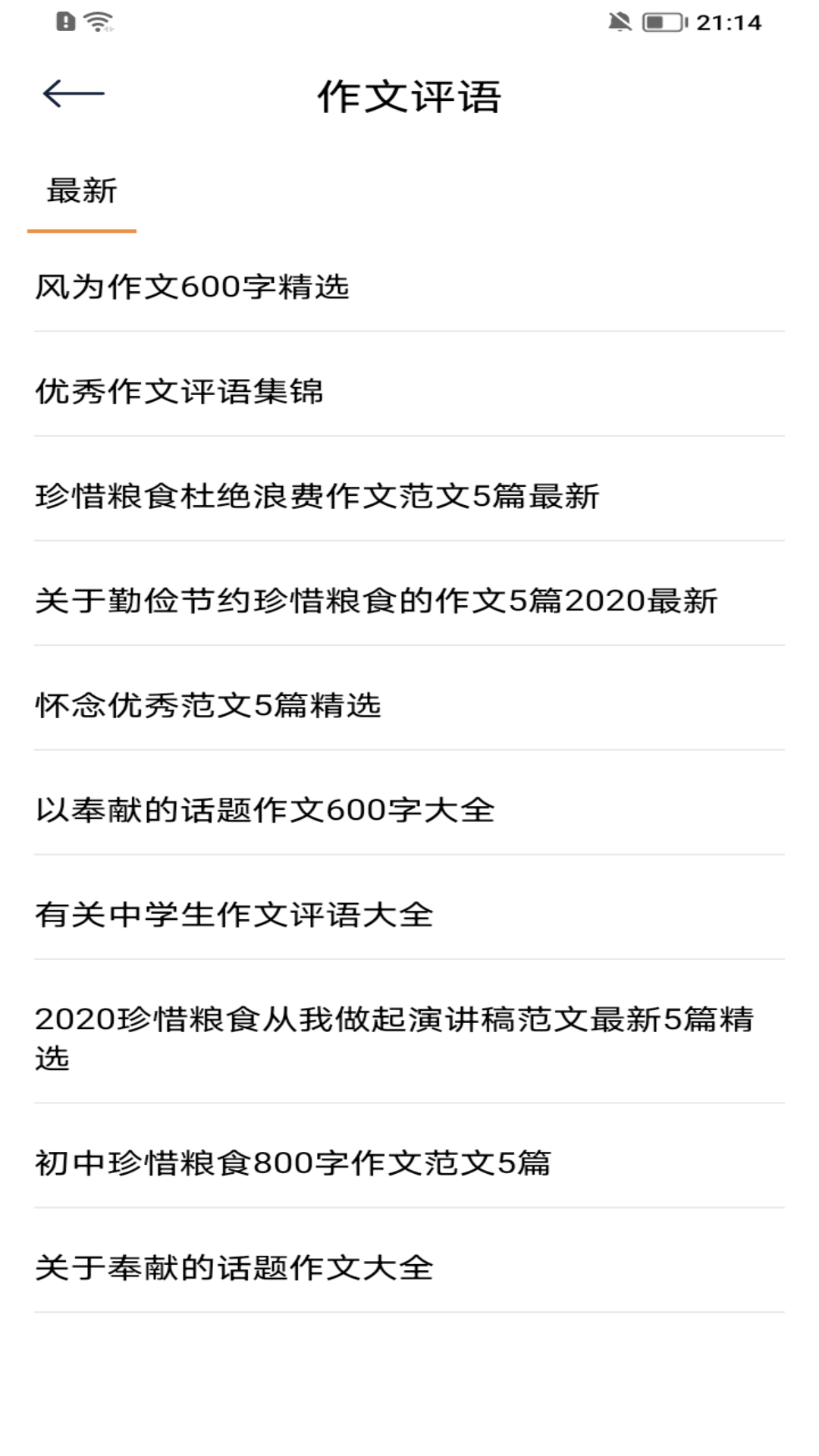The width and height of the screenshot is (819, 1456).
Task: Click the 作文评语 page title
Action: (x=409, y=97)
